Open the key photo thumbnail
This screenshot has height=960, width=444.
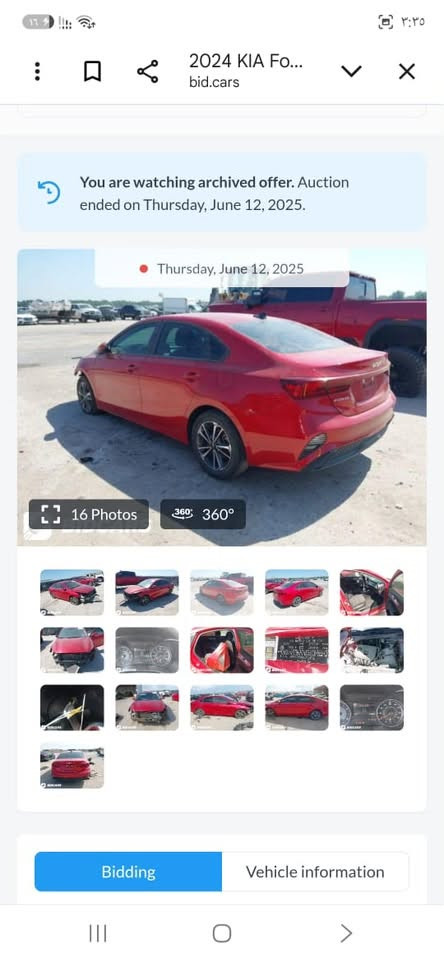click(x=72, y=707)
